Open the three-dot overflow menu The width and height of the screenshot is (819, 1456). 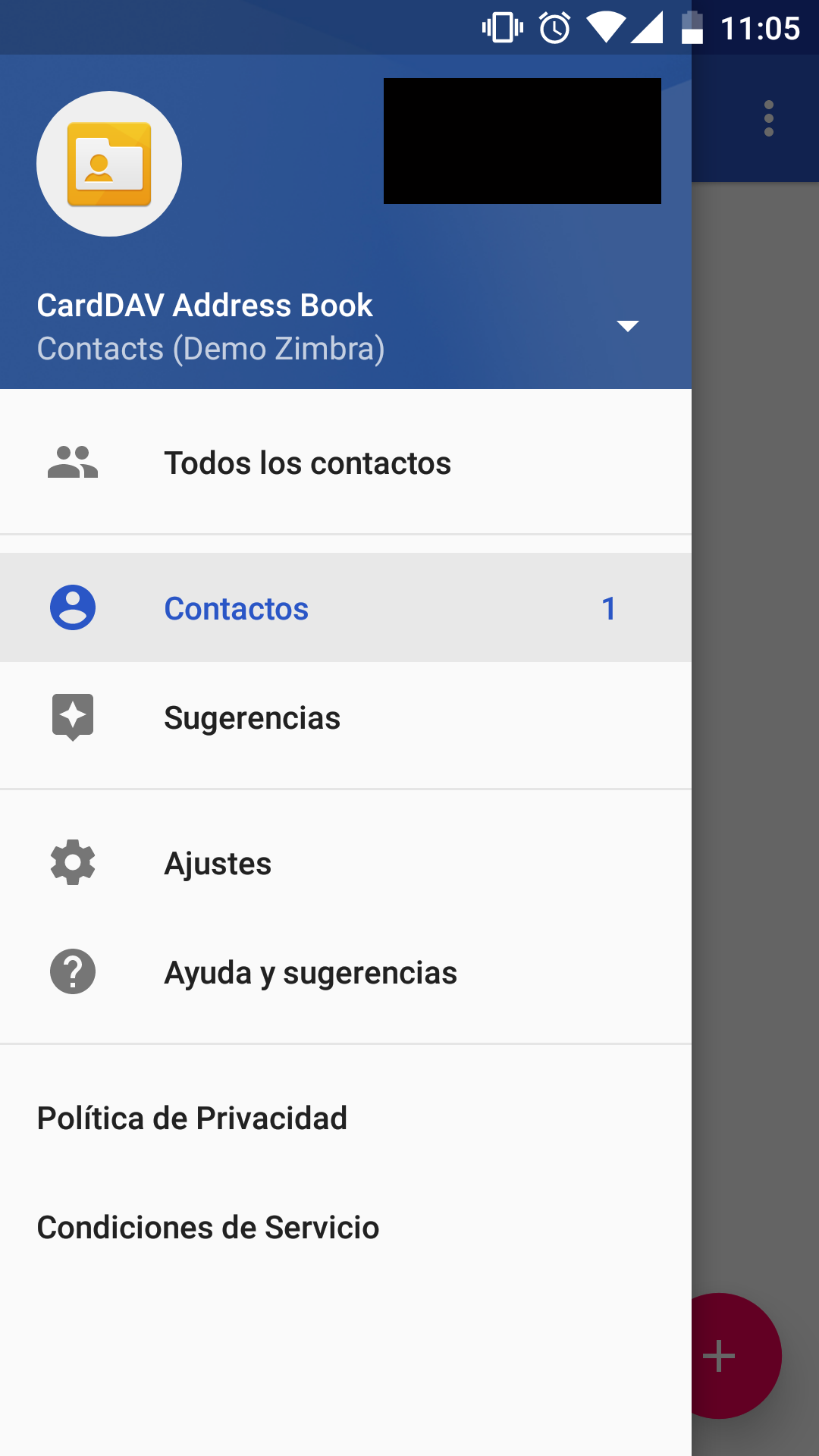tap(769, 118)
